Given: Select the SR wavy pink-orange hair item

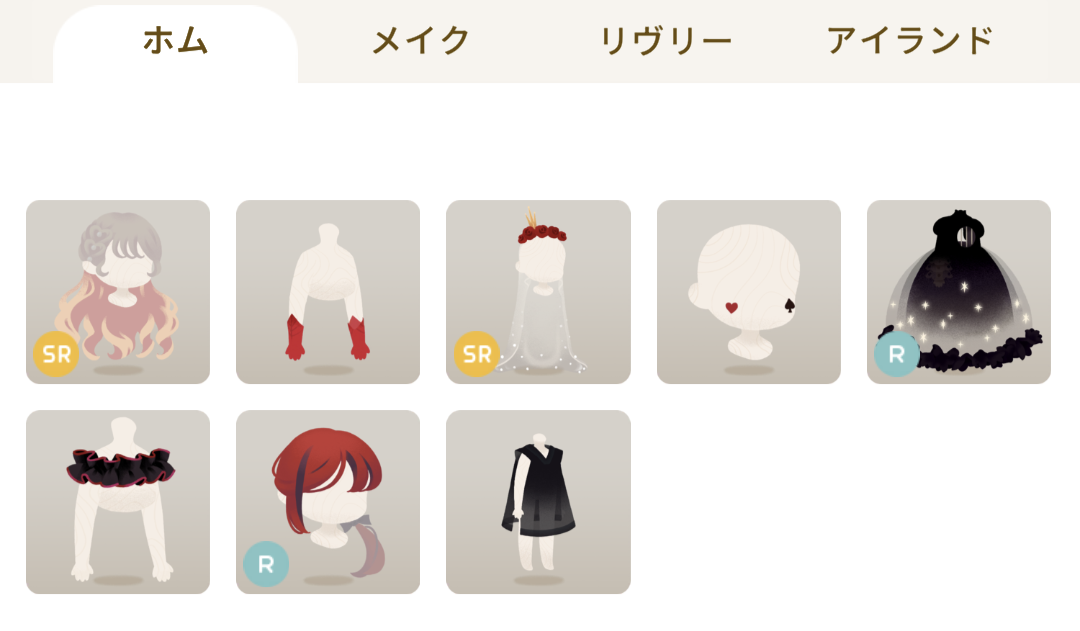Looking at the screenshot, I should [118, 292].
